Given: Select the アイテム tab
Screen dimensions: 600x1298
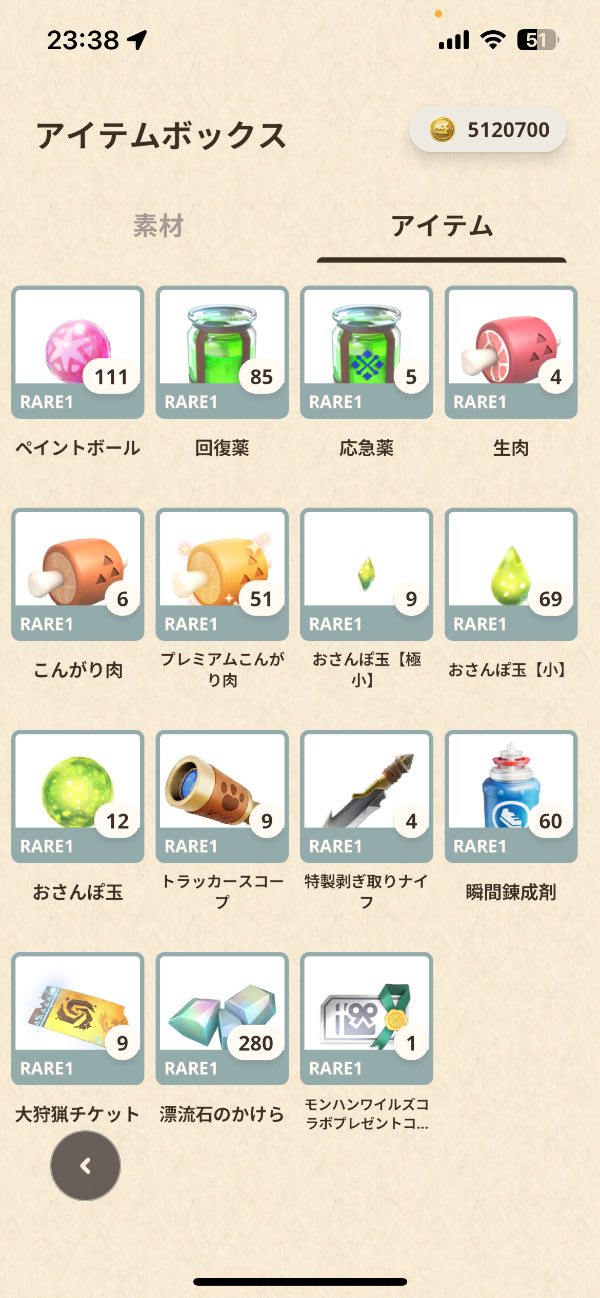Looking at the screenshot, I should click(442, 226).
